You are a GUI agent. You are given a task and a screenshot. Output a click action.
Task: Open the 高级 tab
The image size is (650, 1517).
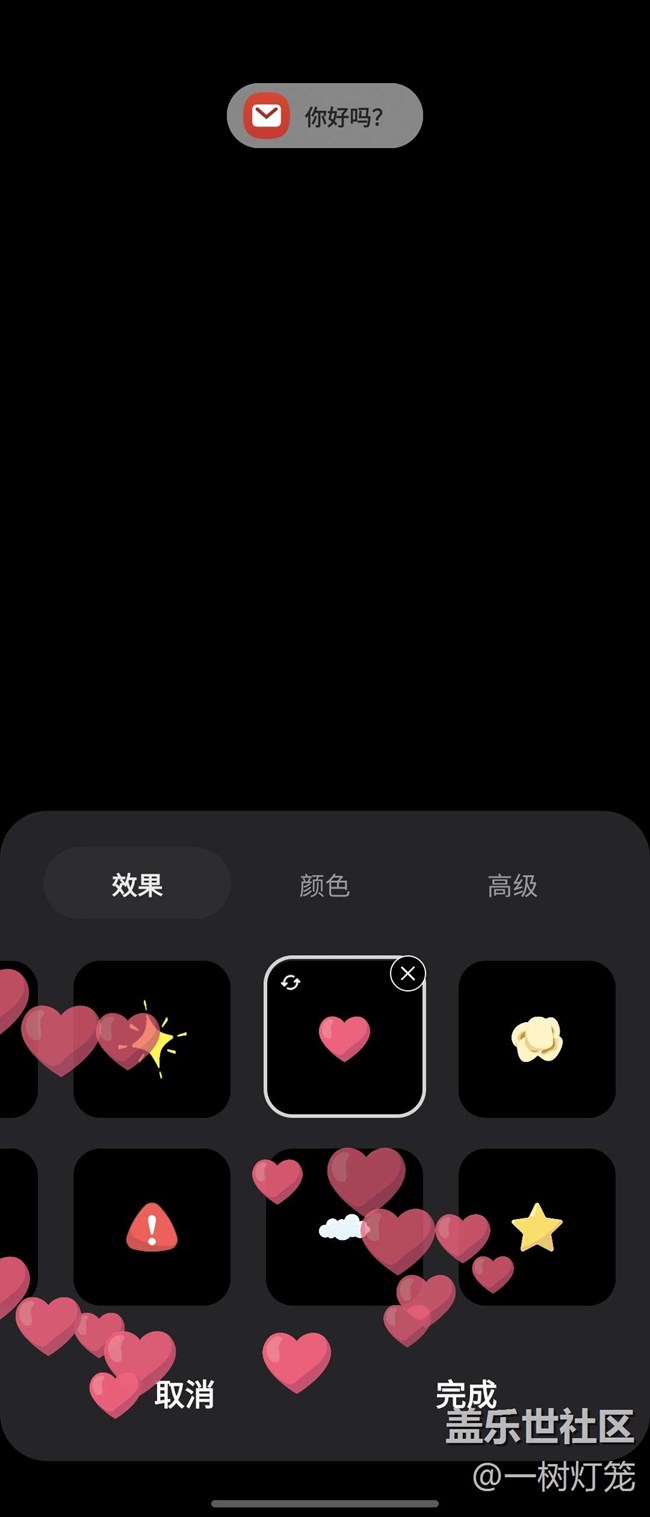[512, 885]
